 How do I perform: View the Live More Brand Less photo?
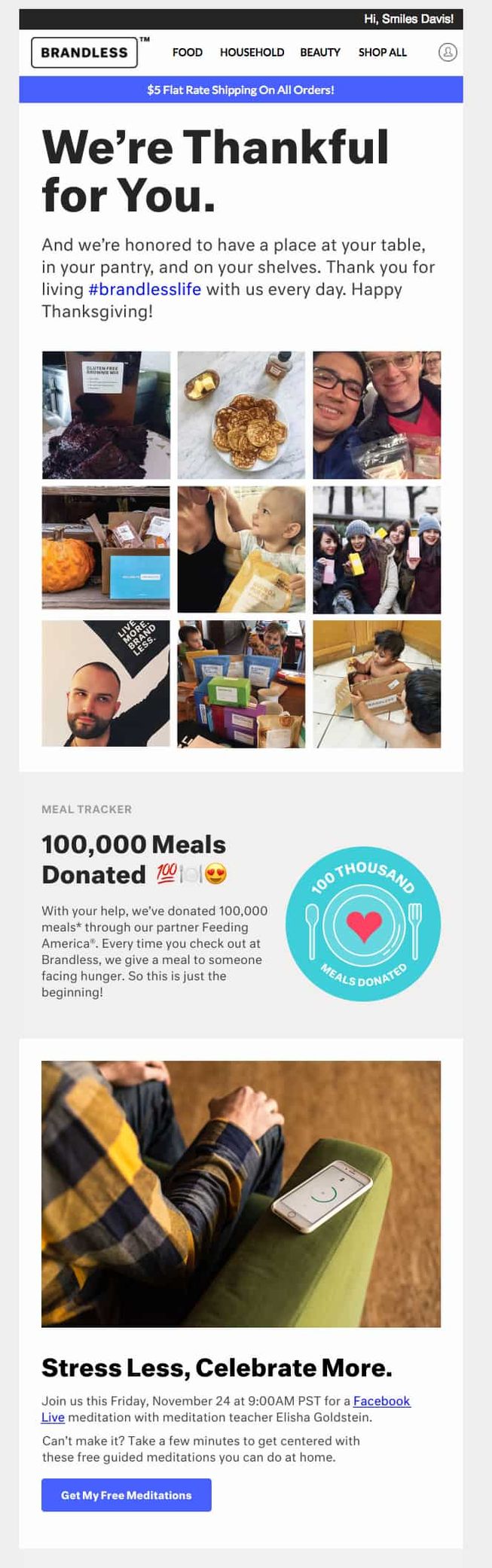[x=105, y=684]
